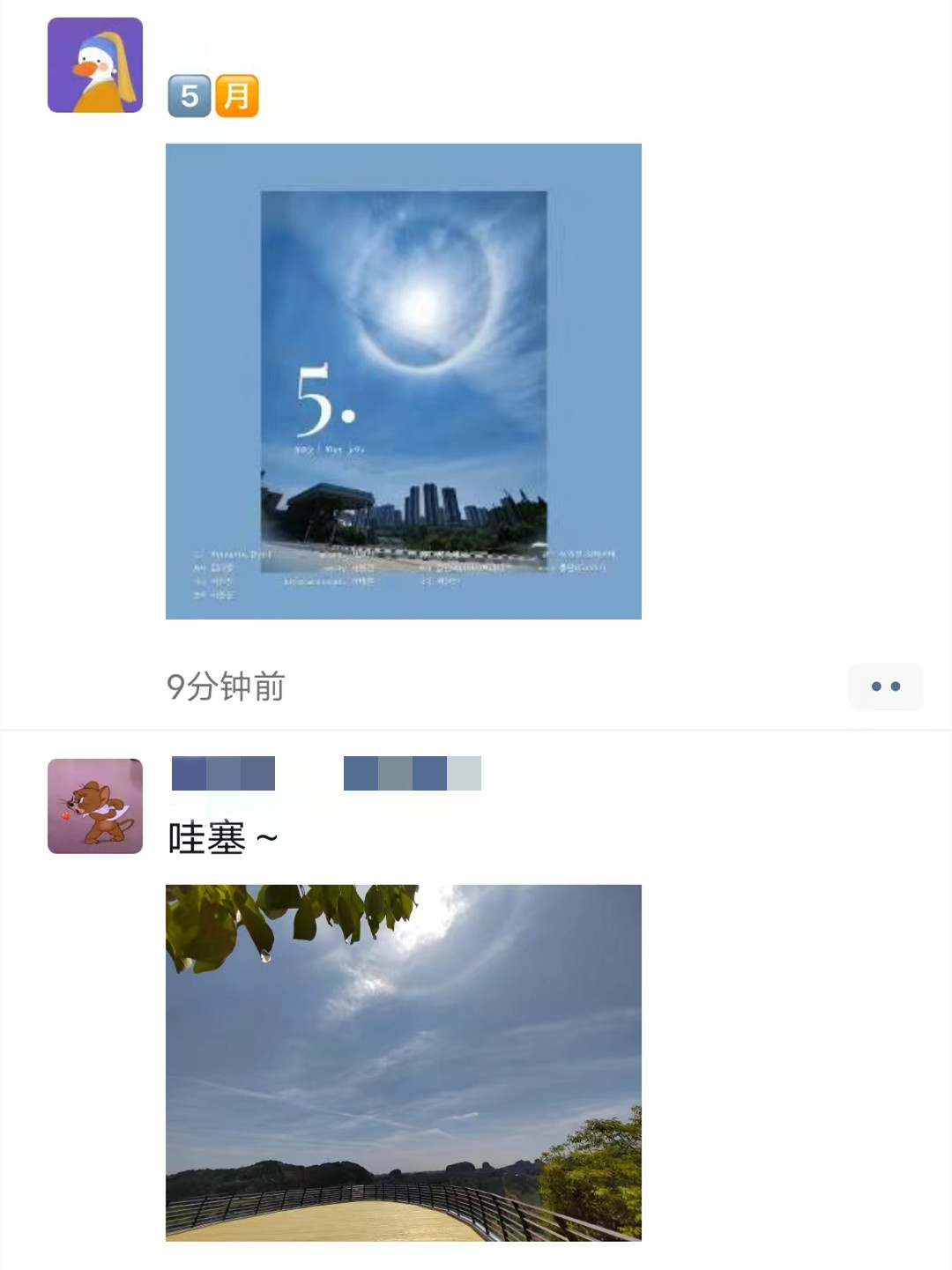Tap the right dot of the options button
The image size is (952, 1270).
tap(897, 687)
